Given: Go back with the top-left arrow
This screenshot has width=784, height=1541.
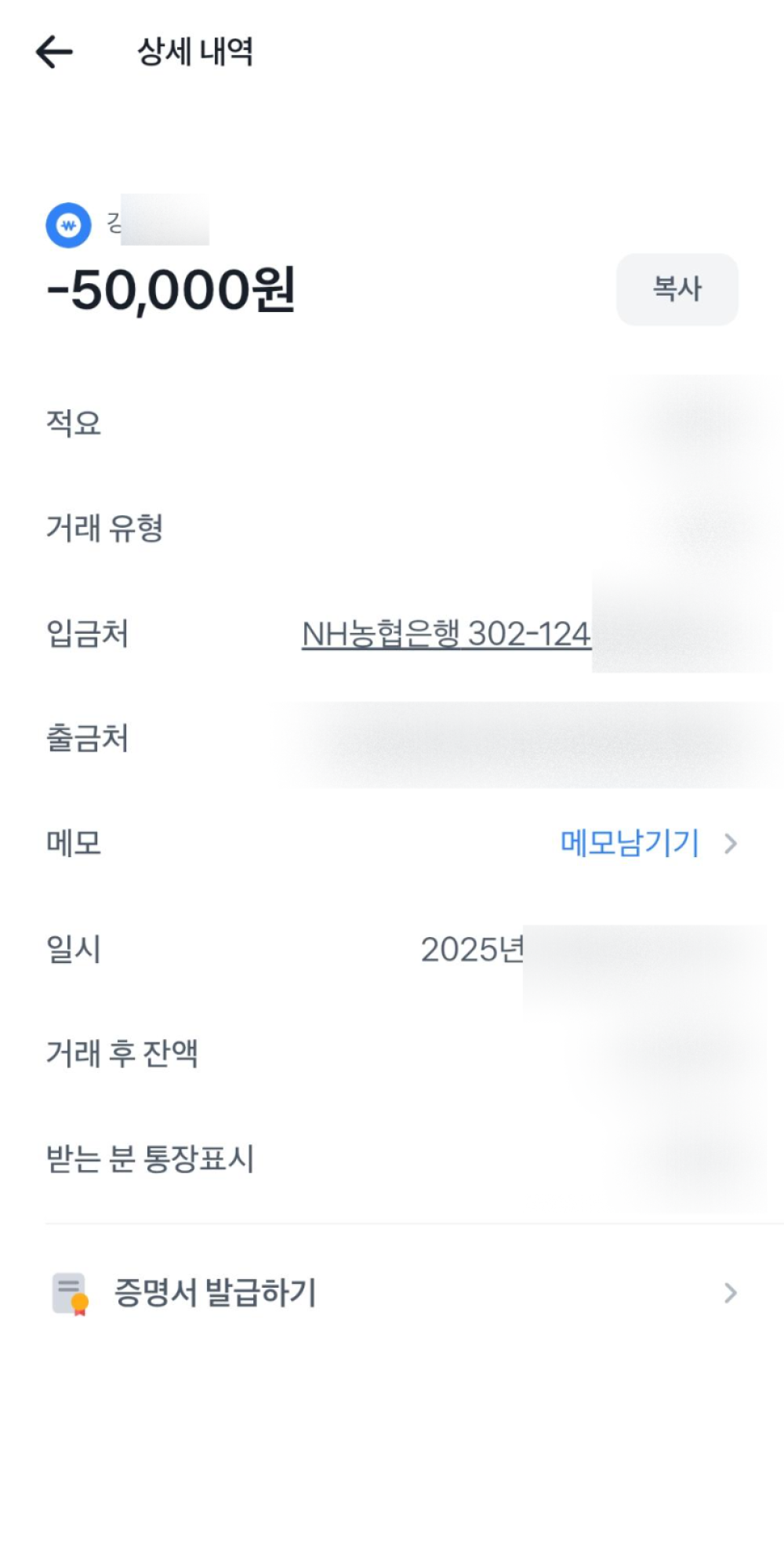Looking at the screenshot, I should [54, 53].
